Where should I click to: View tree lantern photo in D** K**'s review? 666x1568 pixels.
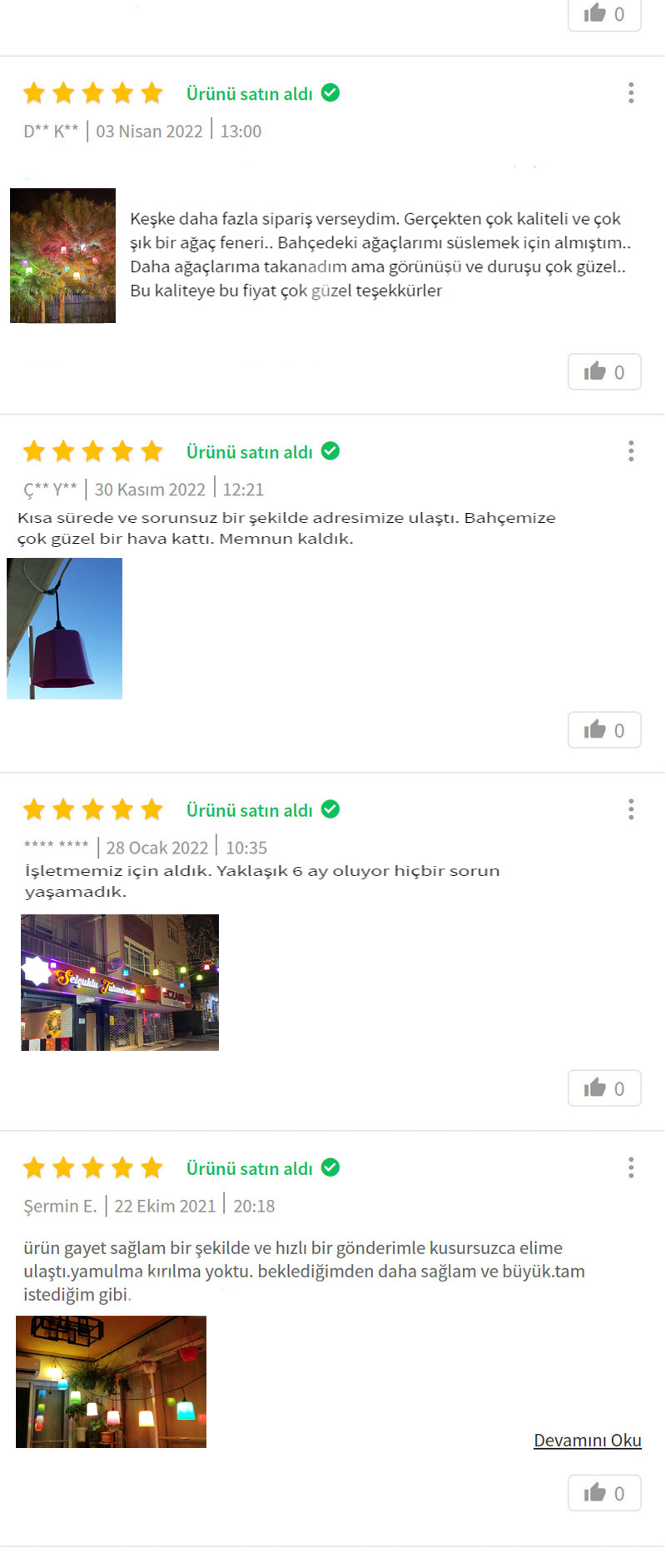[63, 256]
